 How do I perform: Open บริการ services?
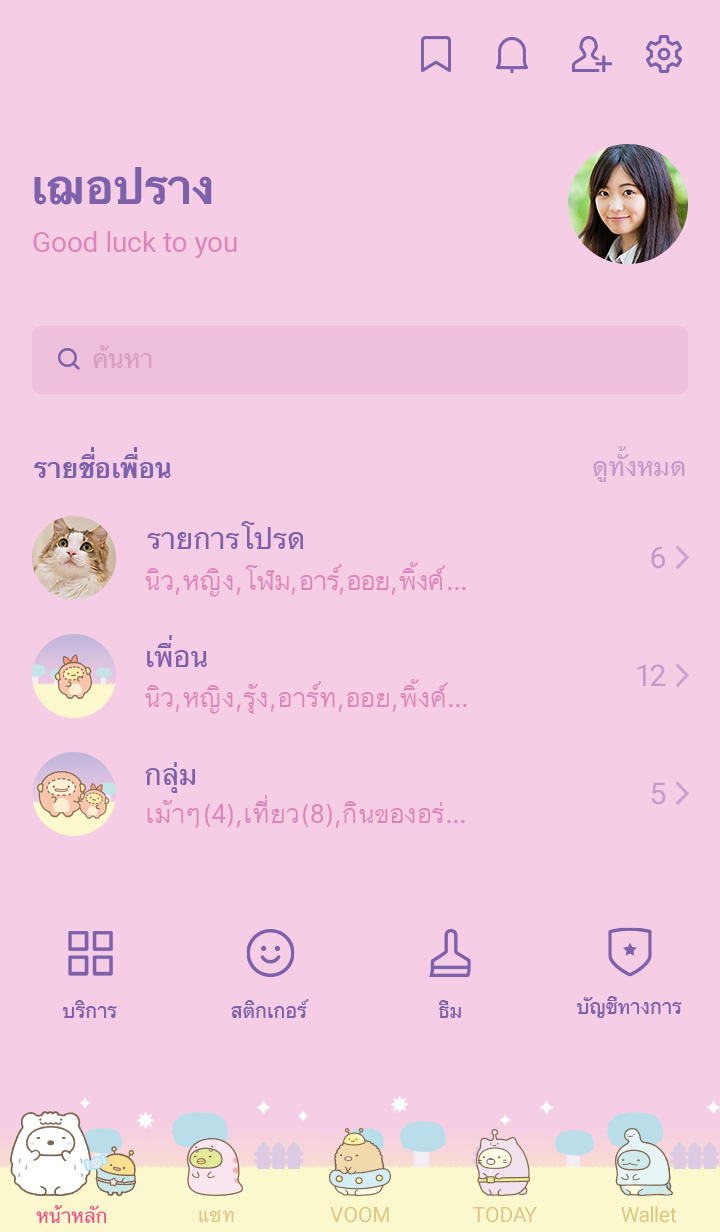click(90, 974)
